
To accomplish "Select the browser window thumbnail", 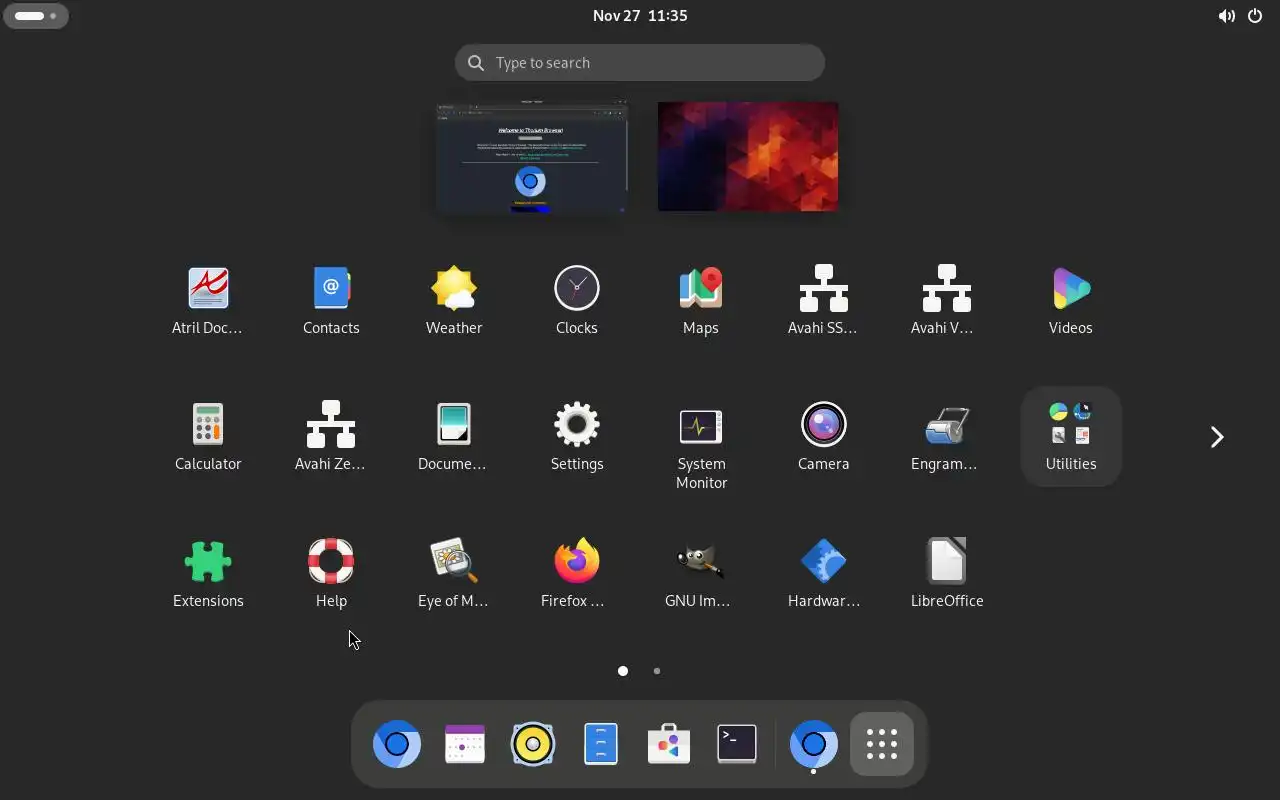I will (x=531, y=157).
